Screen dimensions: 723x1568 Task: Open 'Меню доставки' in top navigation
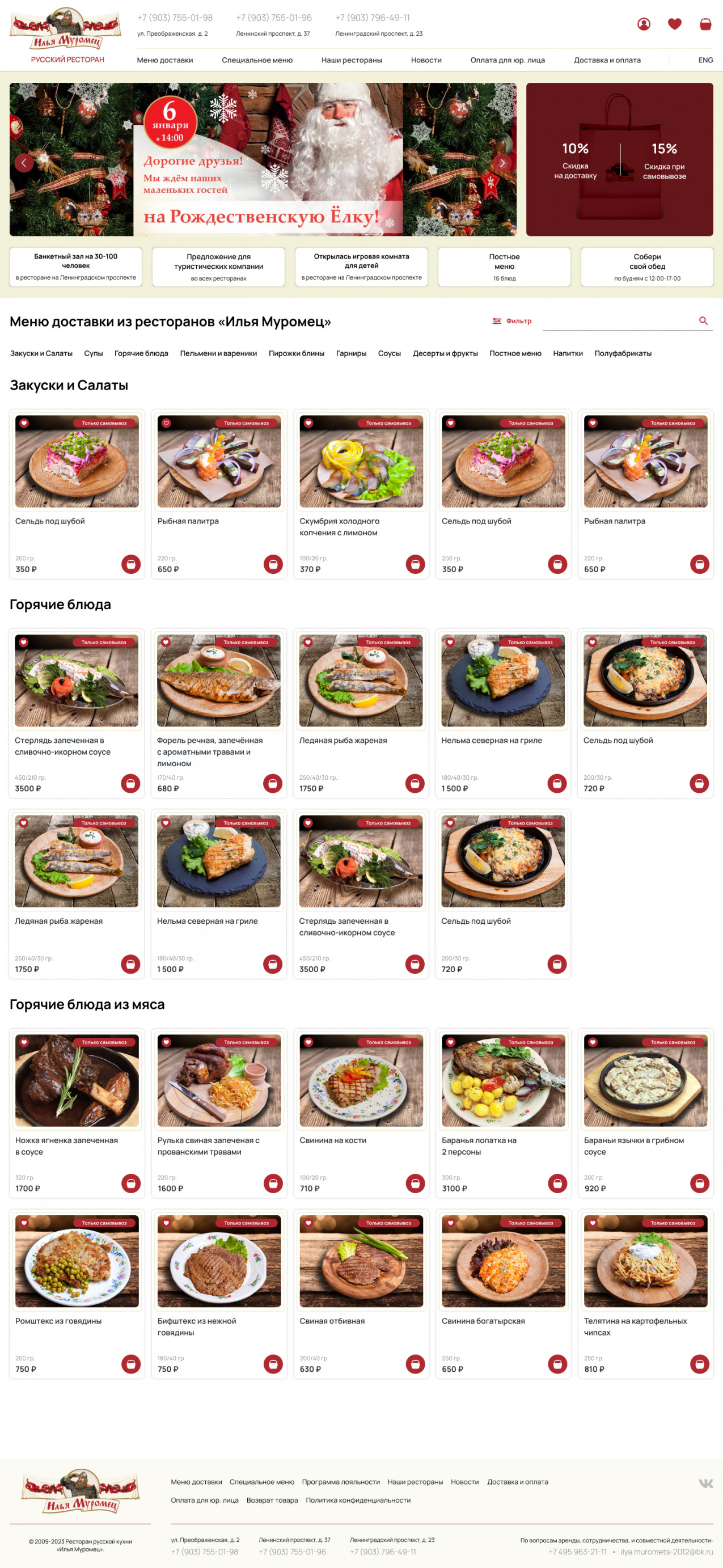click(165, 60)
